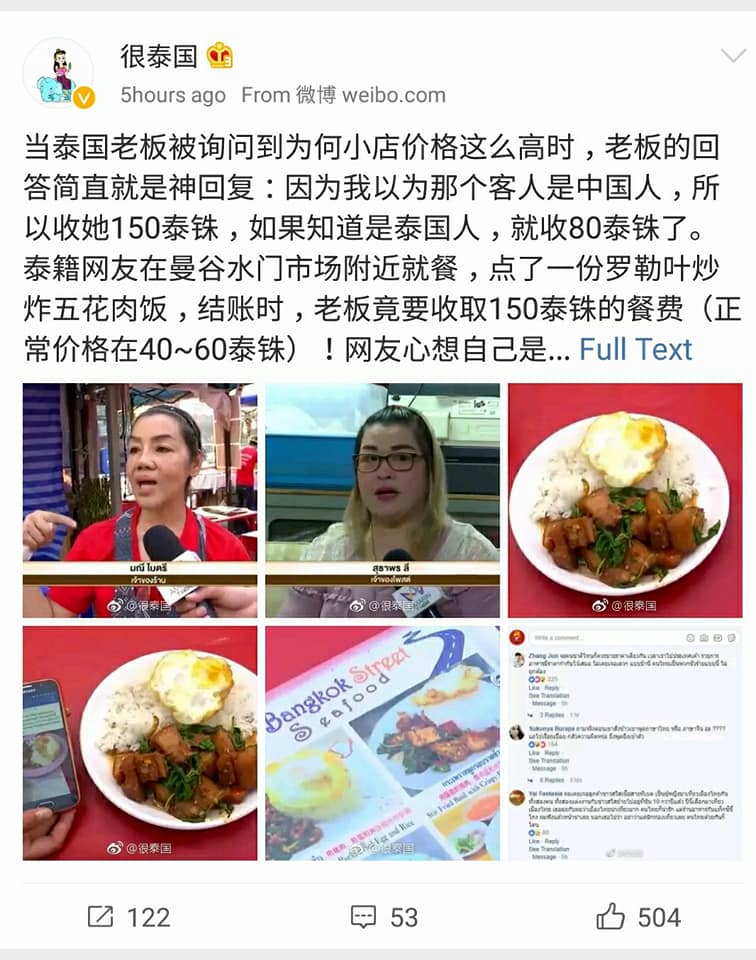View photo of dish beside phone

click(140, 743)
